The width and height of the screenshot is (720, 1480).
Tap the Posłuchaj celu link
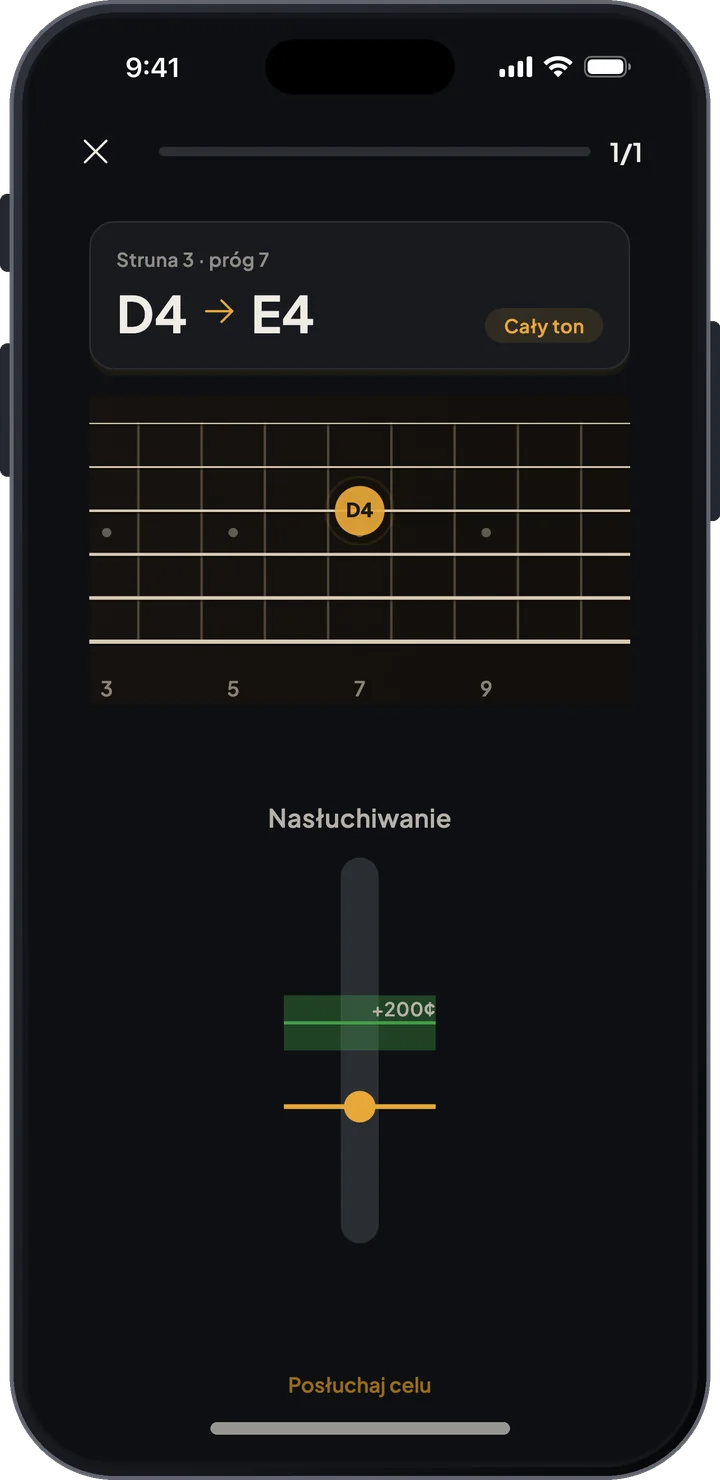[360, 1385]
